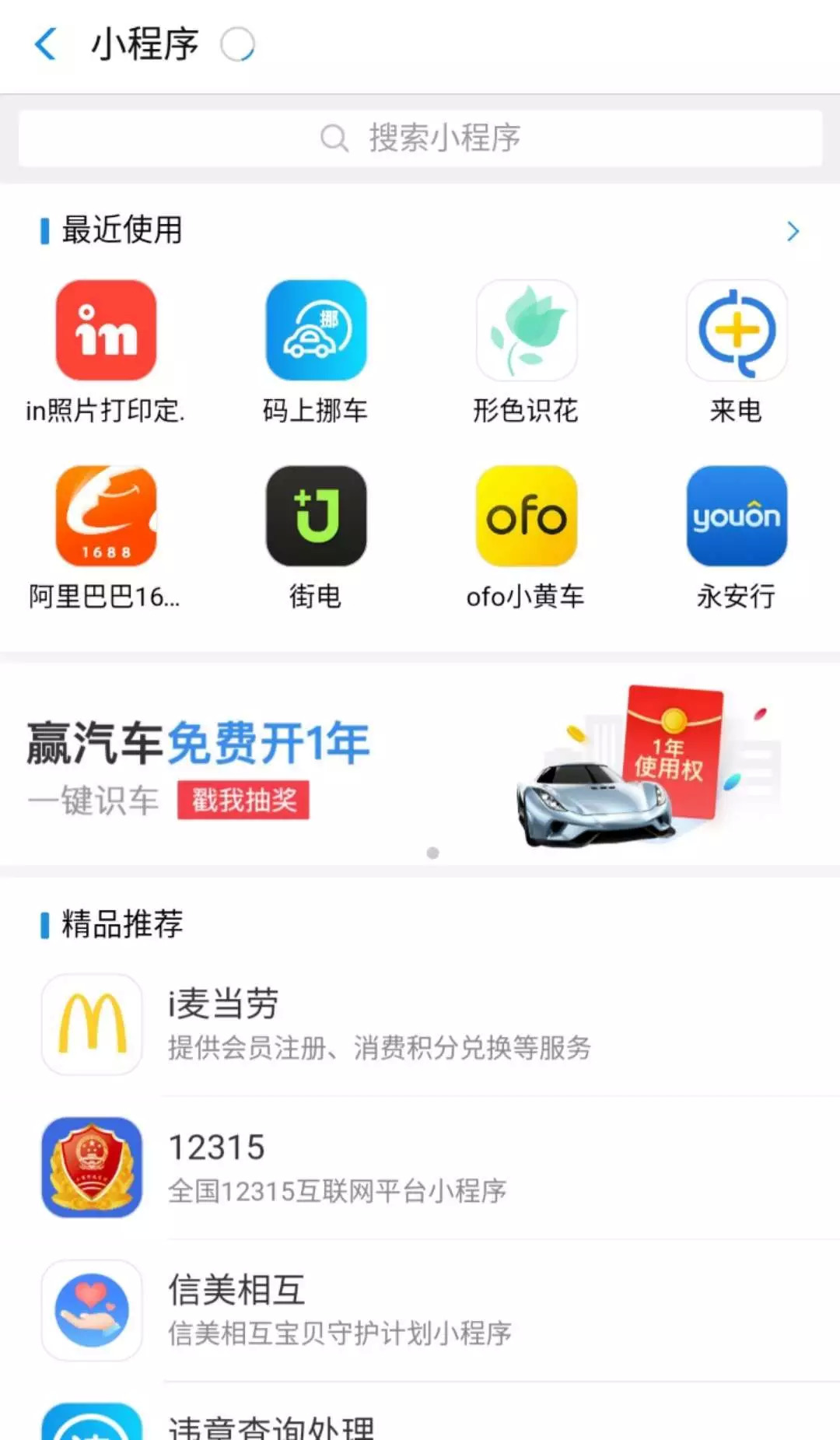The width and height of the screenshot is (840, 1440).
Task: Go back from the 小程序 page
Action: click(47, 44)
